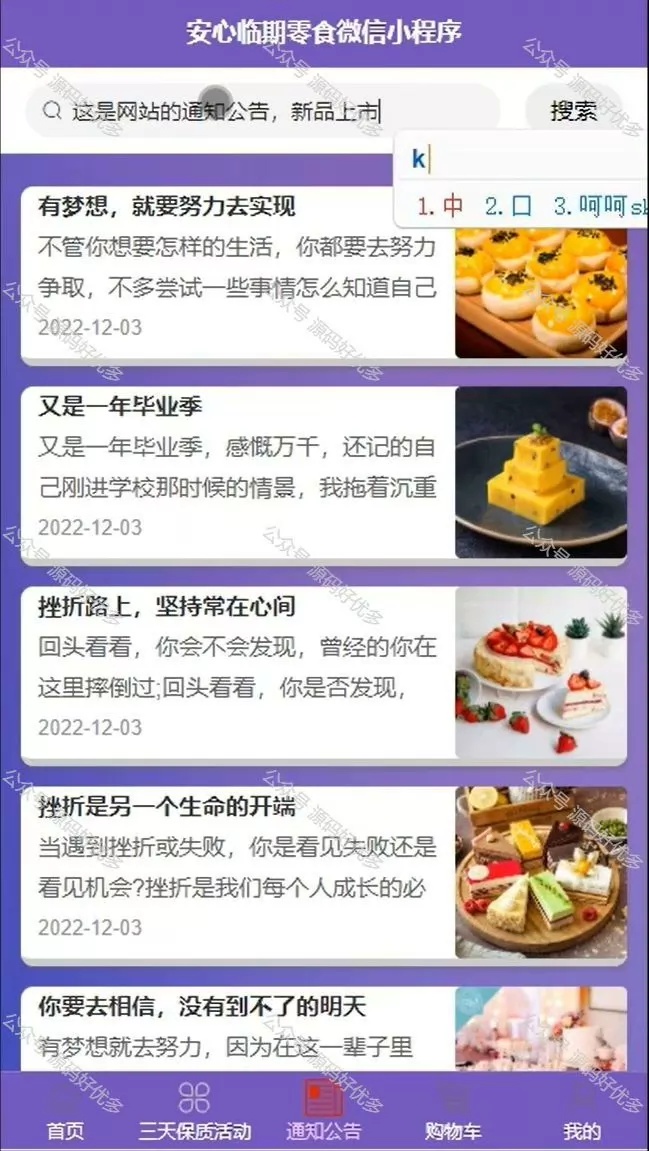Go to the 购物车 tab

453,1112
